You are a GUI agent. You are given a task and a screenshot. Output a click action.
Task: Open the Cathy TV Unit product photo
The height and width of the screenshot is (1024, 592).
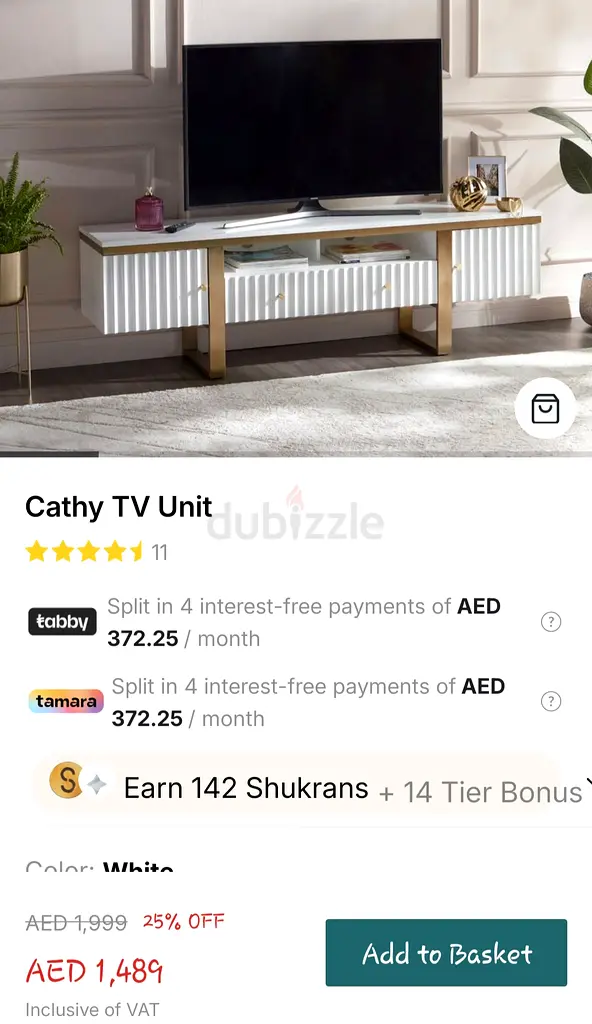click(296, 227)
